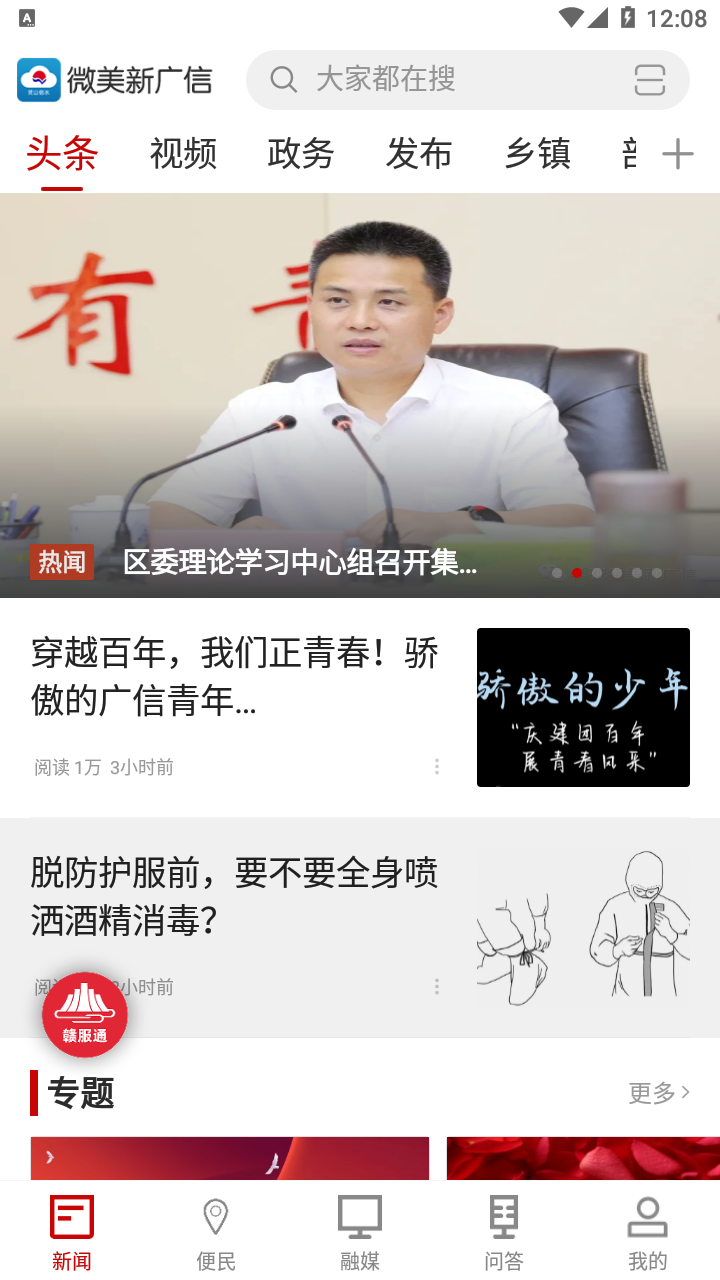
Task: Jump to the second carousel slide dot
Action: pyautogui.click(x=577, y=573)
